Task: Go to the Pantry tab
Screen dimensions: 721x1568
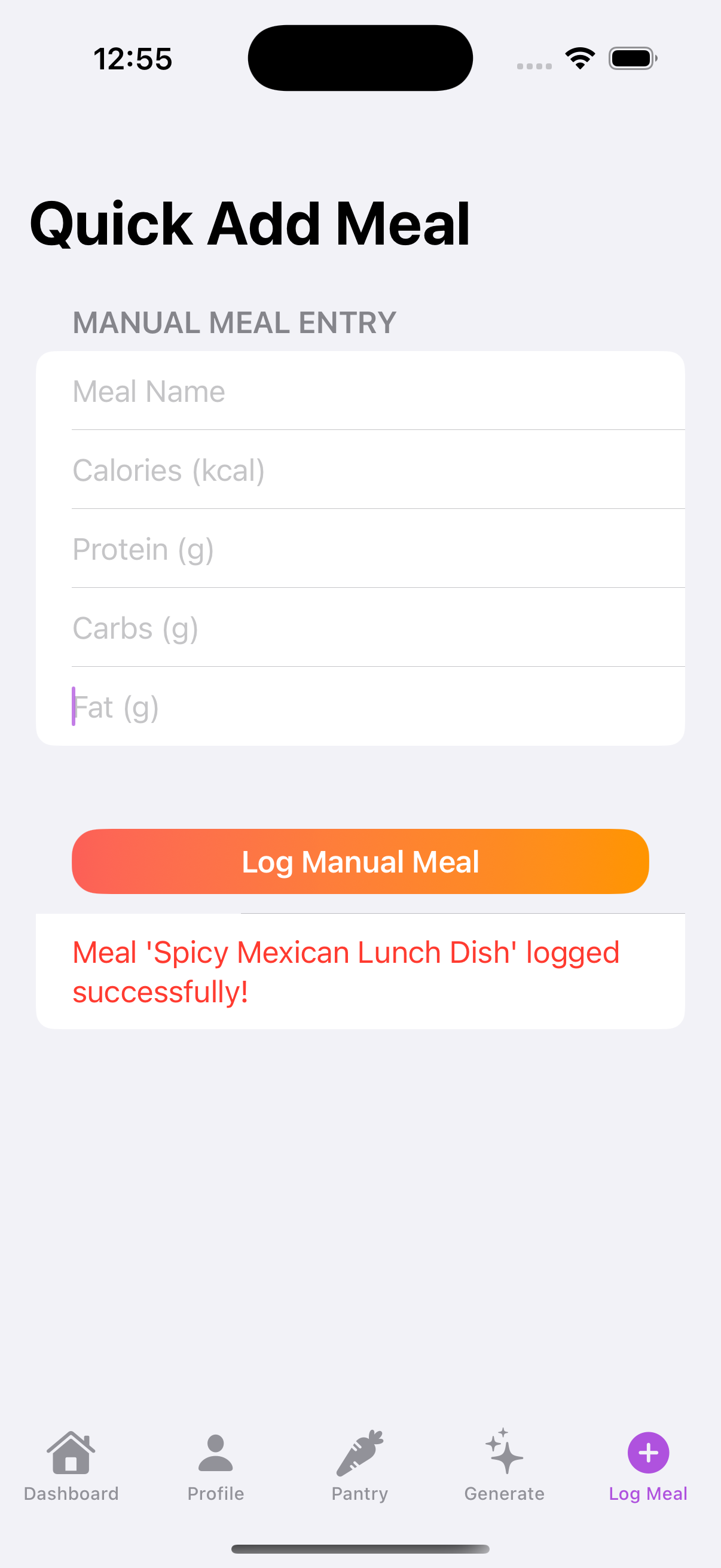Action: pos(360,1466)
